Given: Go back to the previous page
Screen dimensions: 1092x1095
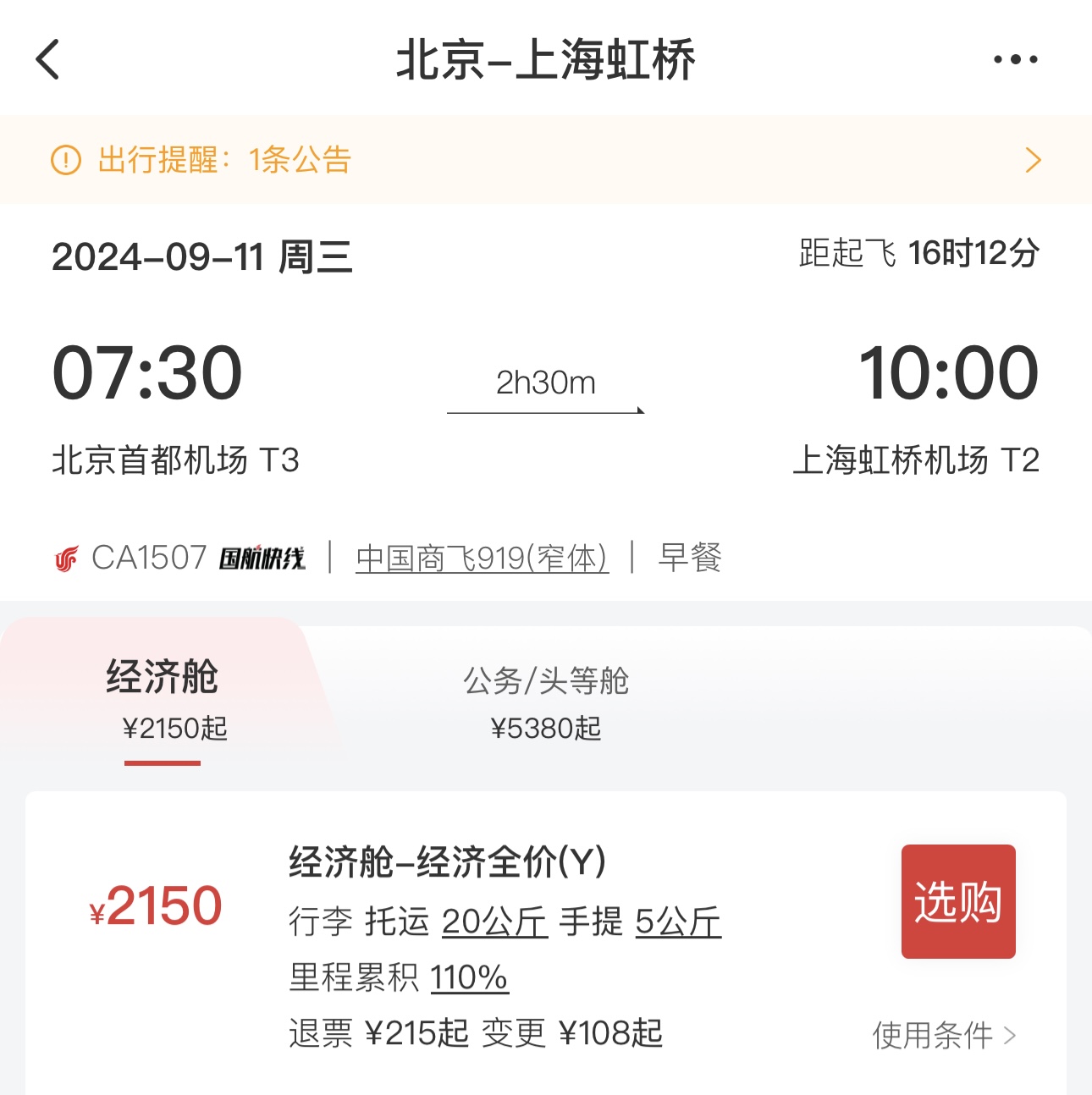Looking at the screenshot, I should click(48, 59).
